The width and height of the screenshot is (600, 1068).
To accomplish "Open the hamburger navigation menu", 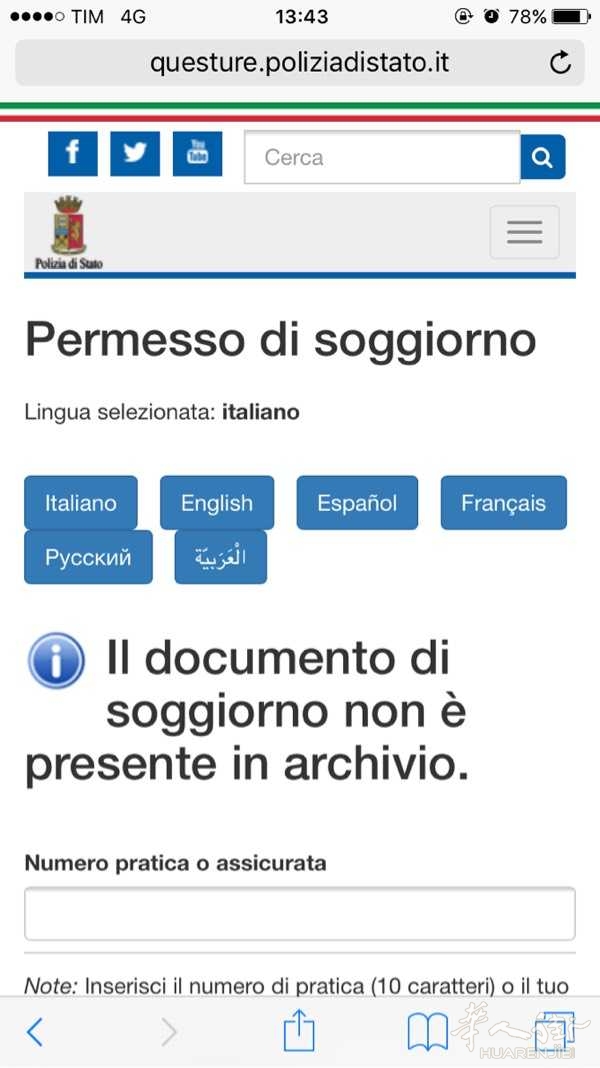I will (x=524, y=232).
